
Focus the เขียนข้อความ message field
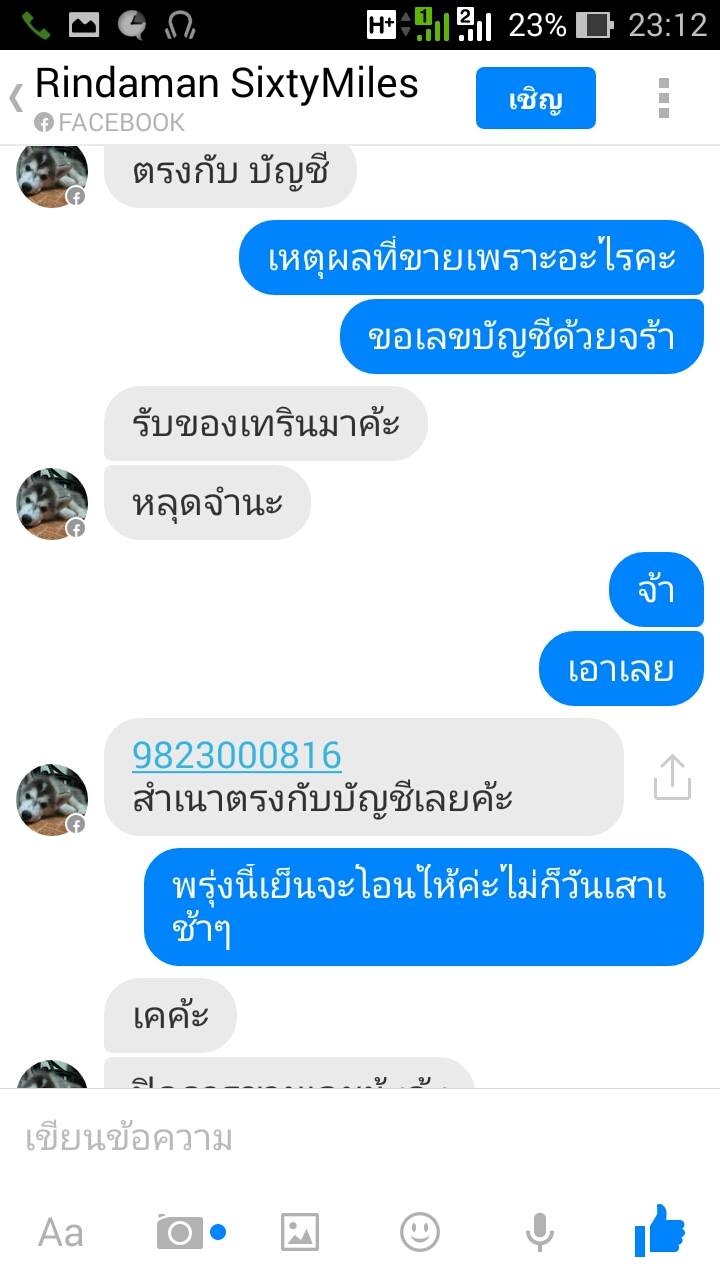click(x=360, y=1138)
